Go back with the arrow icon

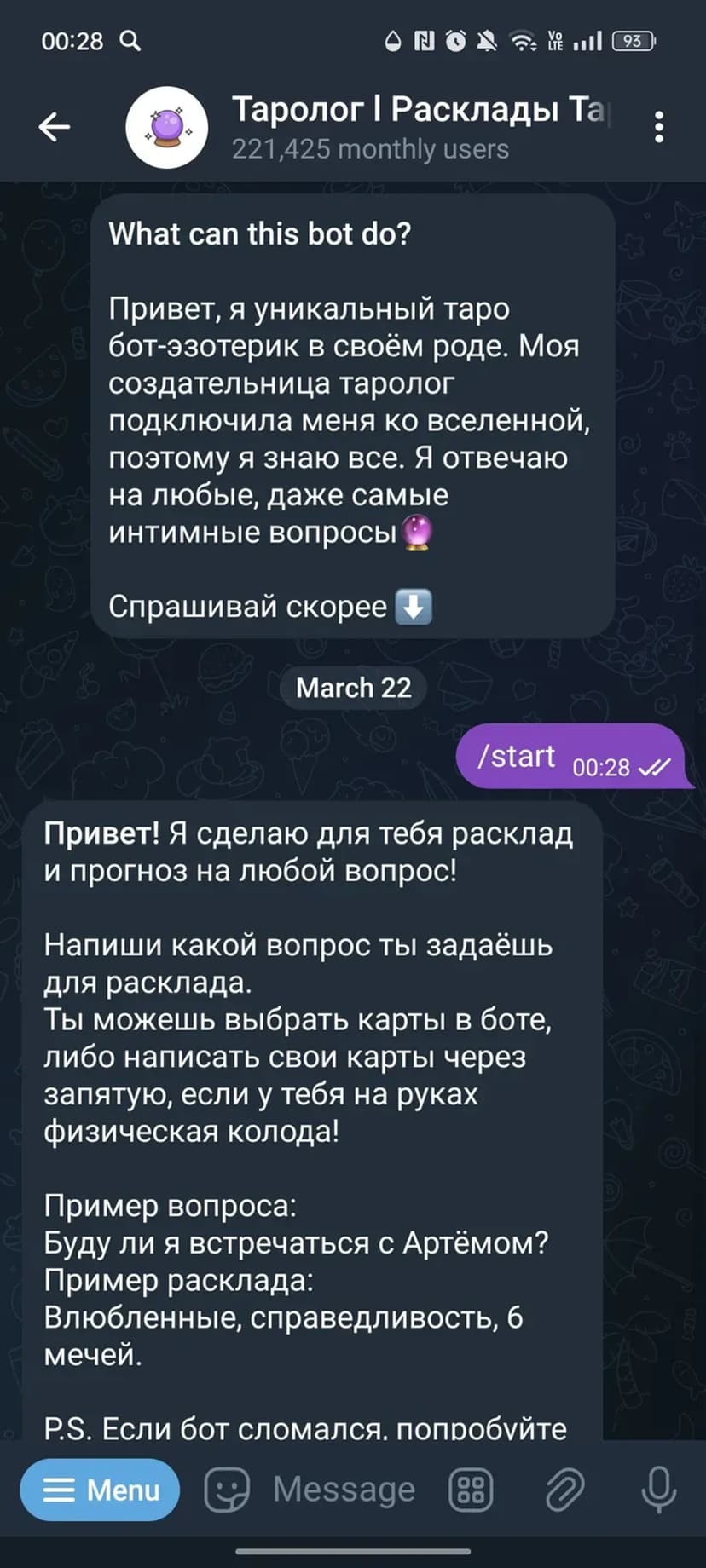click(x=55, y=127)
